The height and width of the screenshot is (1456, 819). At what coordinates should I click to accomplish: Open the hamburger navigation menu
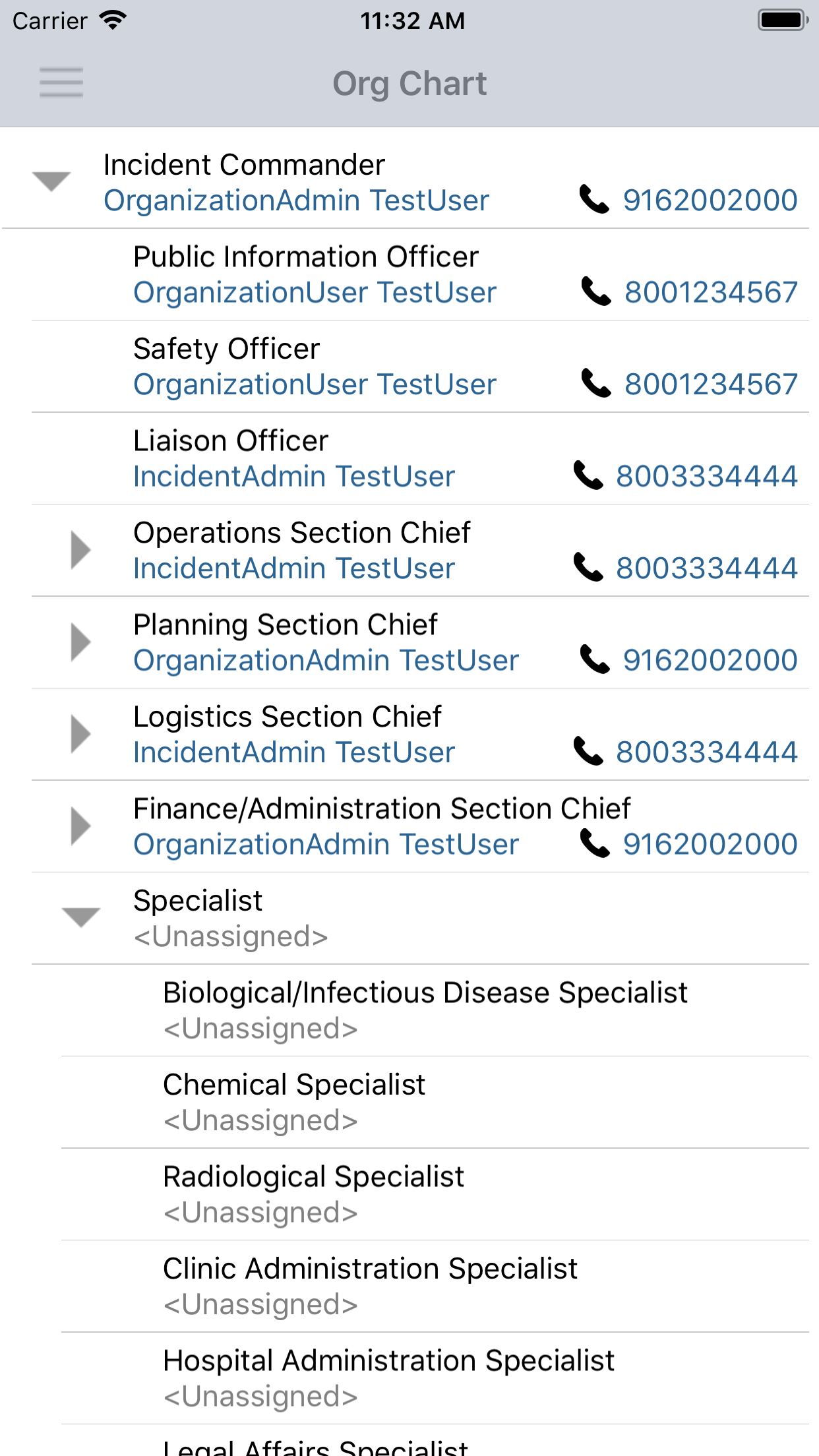click(x=61, y=82)
